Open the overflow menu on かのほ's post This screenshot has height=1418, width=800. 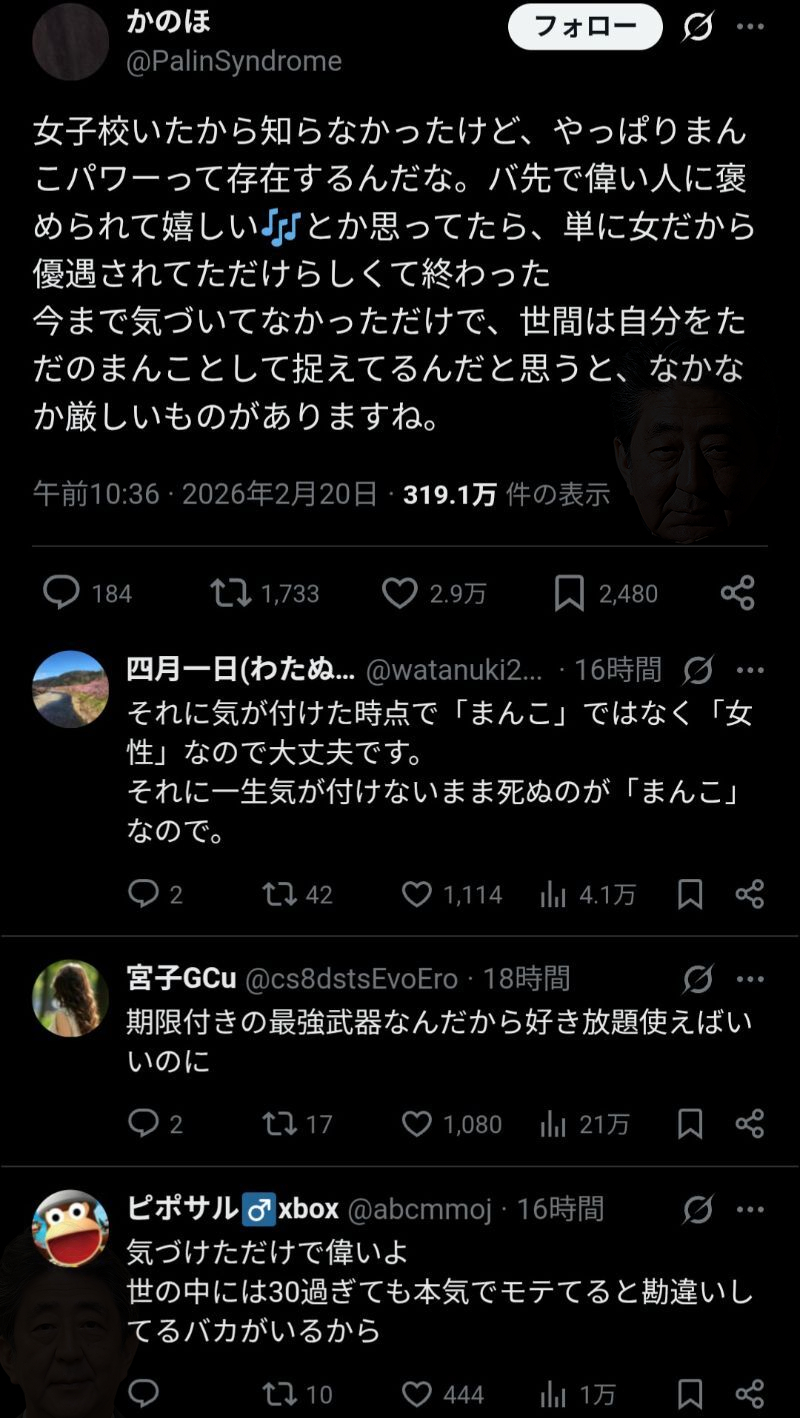click(x=750, y=27)
